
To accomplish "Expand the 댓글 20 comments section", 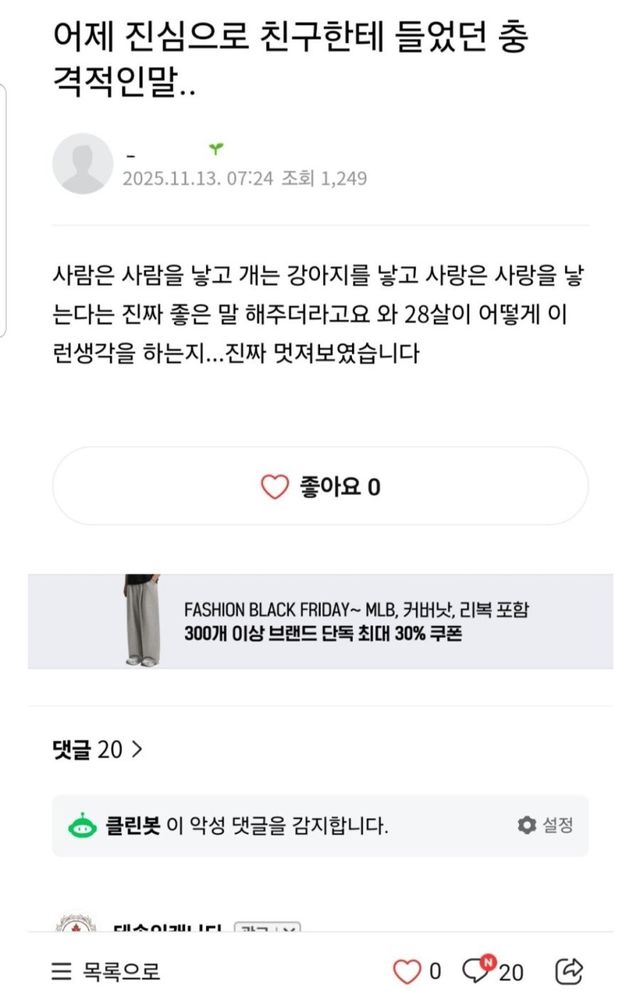I will (97, 748).
